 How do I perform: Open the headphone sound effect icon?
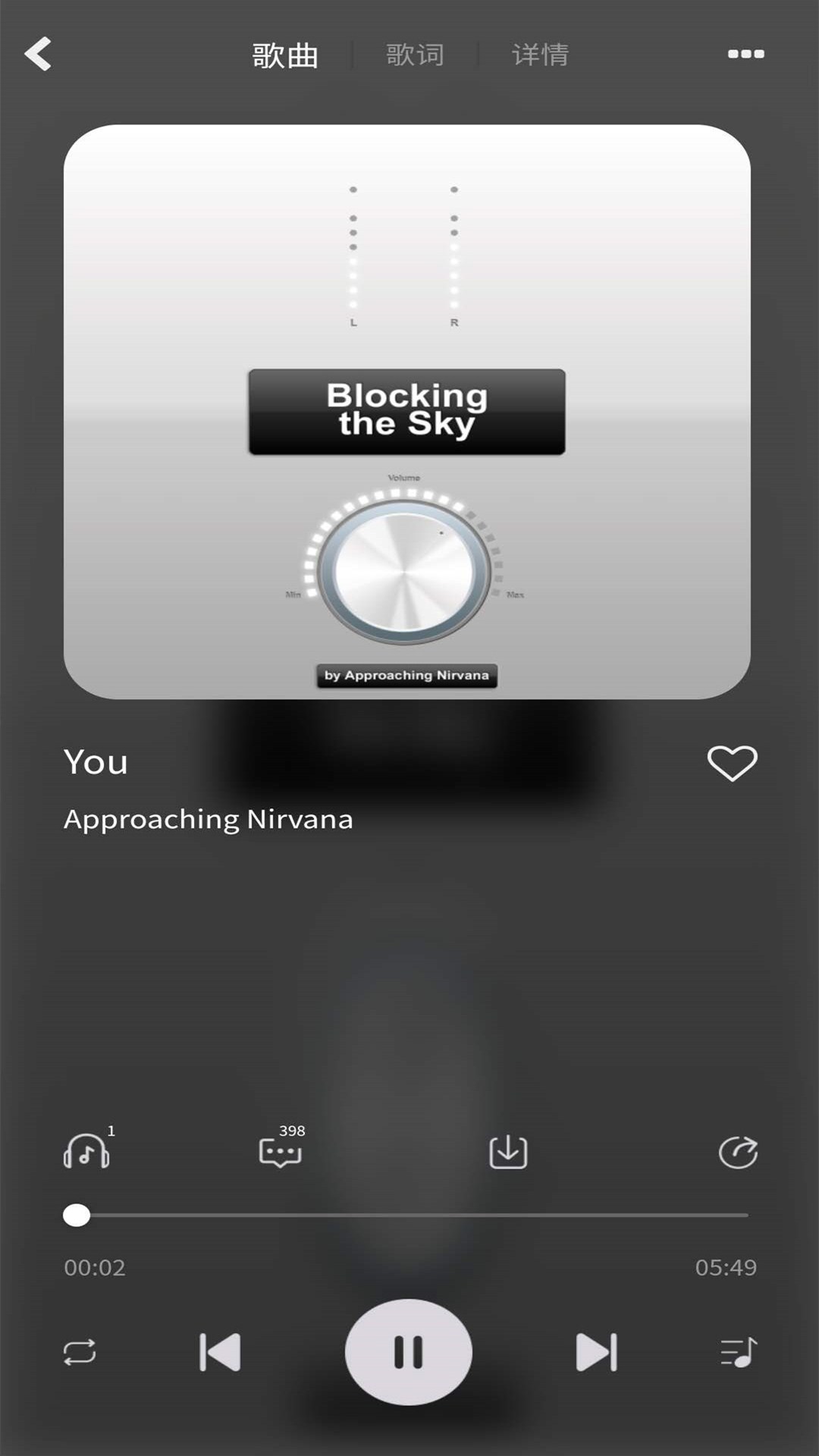point(86,1151)
